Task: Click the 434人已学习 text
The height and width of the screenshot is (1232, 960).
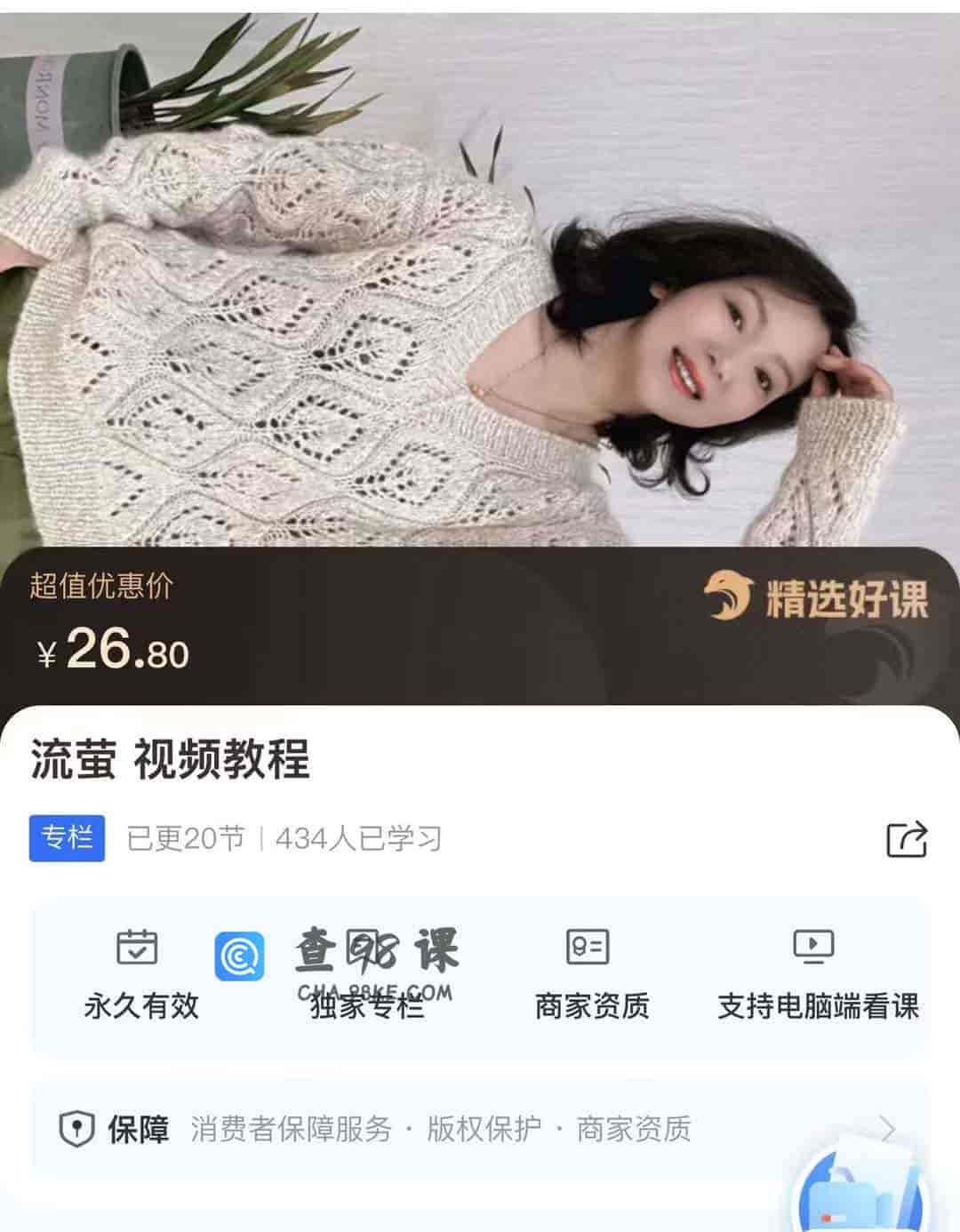Action: (360, 835)
